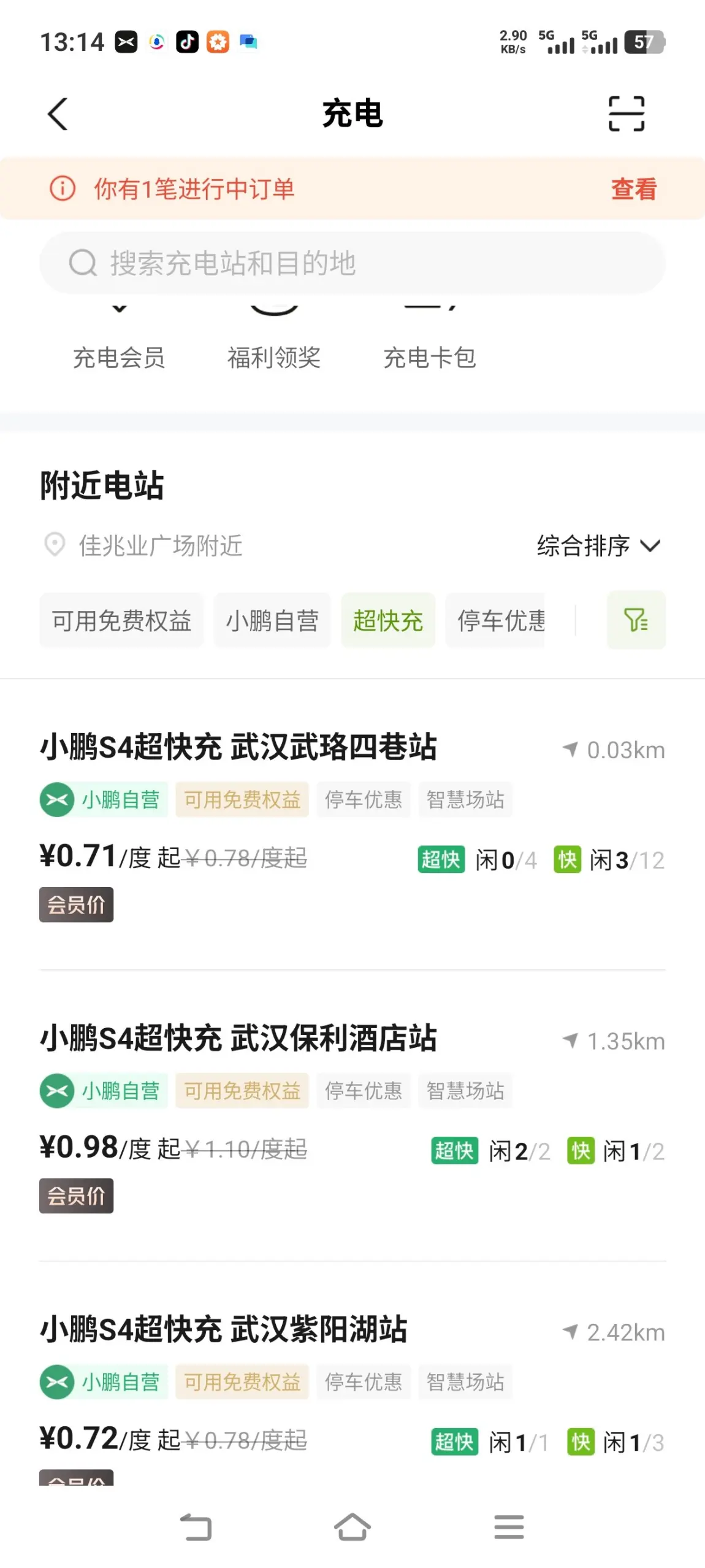
Task: Expand the 综合排序 sort dropdown
Action: (x=599, y=545)
